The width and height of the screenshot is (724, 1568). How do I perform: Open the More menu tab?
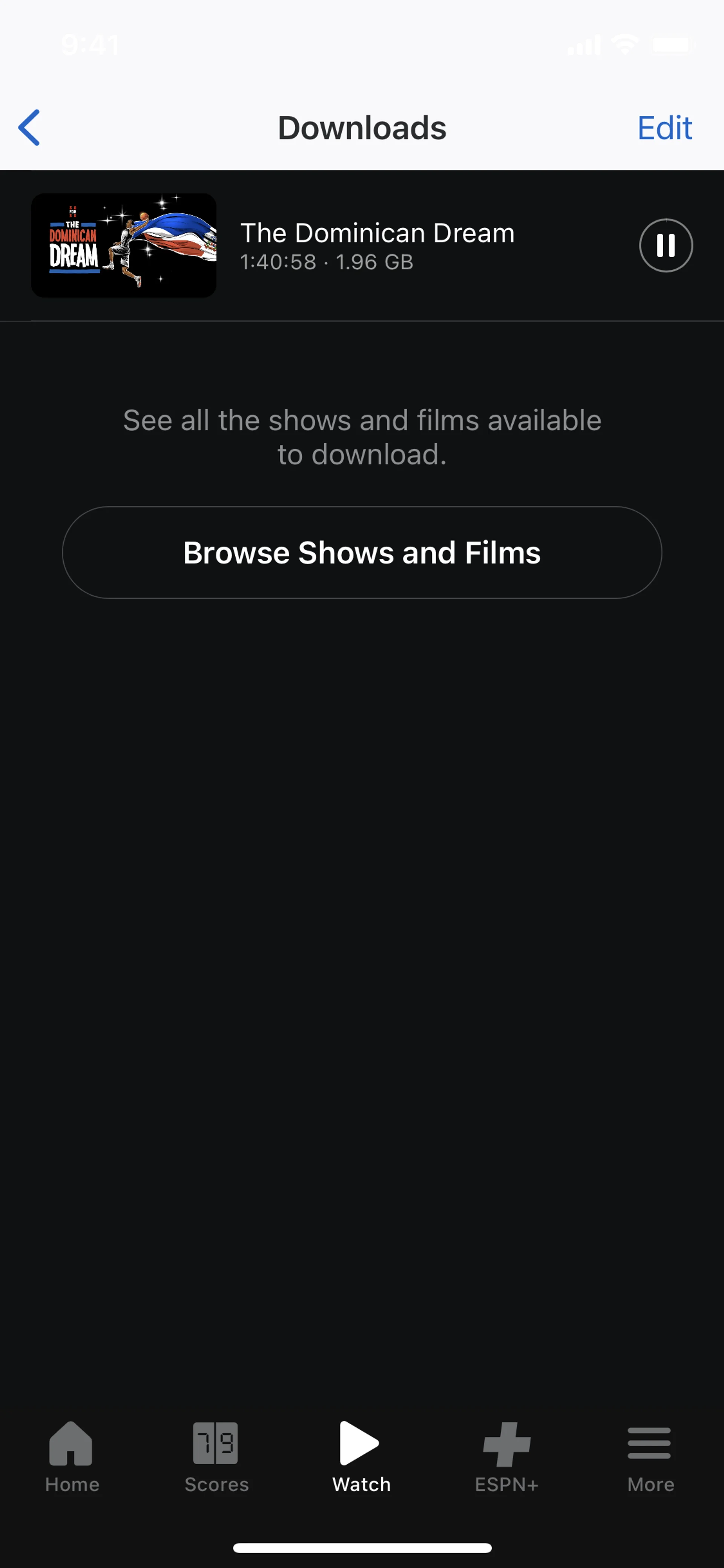pyautogui.click(x=650, y=1456)
